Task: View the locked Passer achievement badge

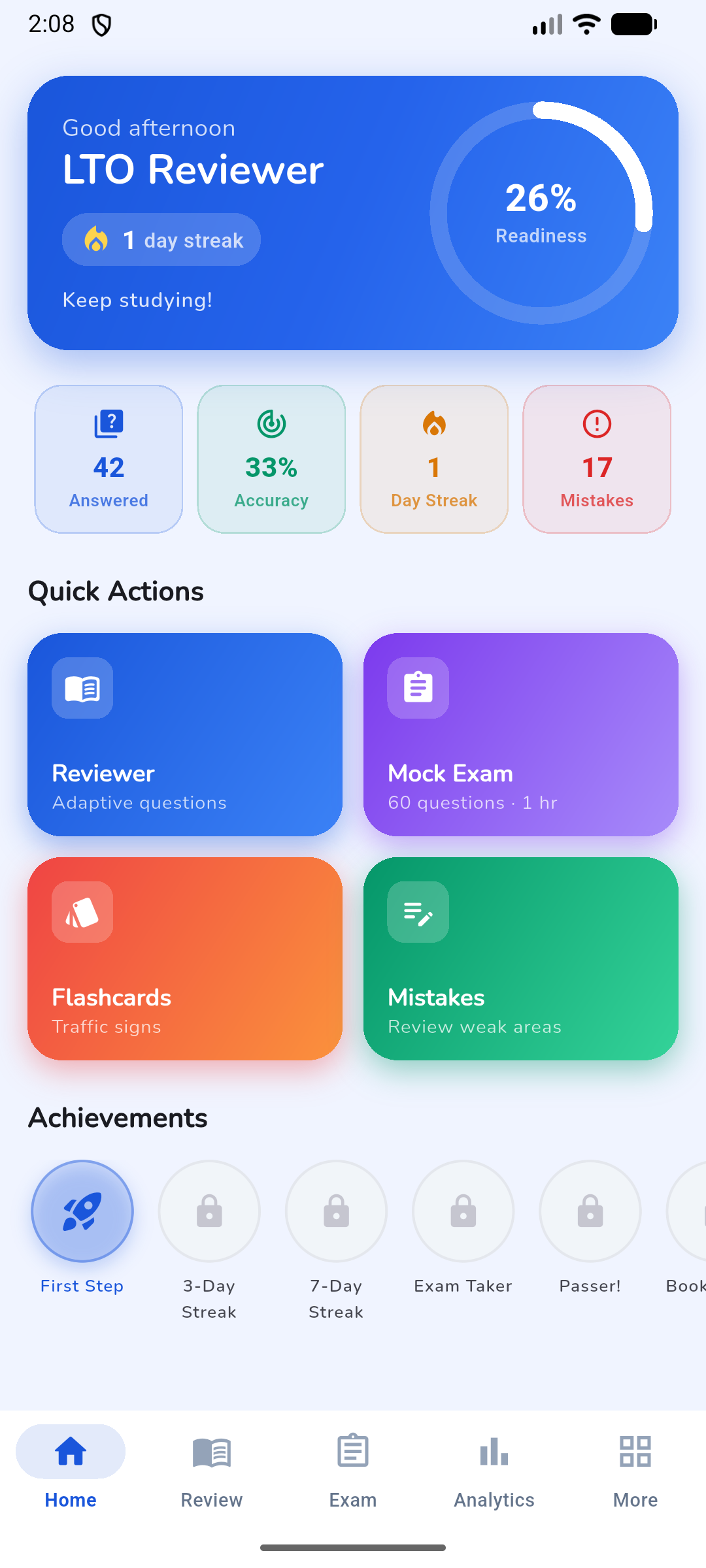Action: point(589,1211)
